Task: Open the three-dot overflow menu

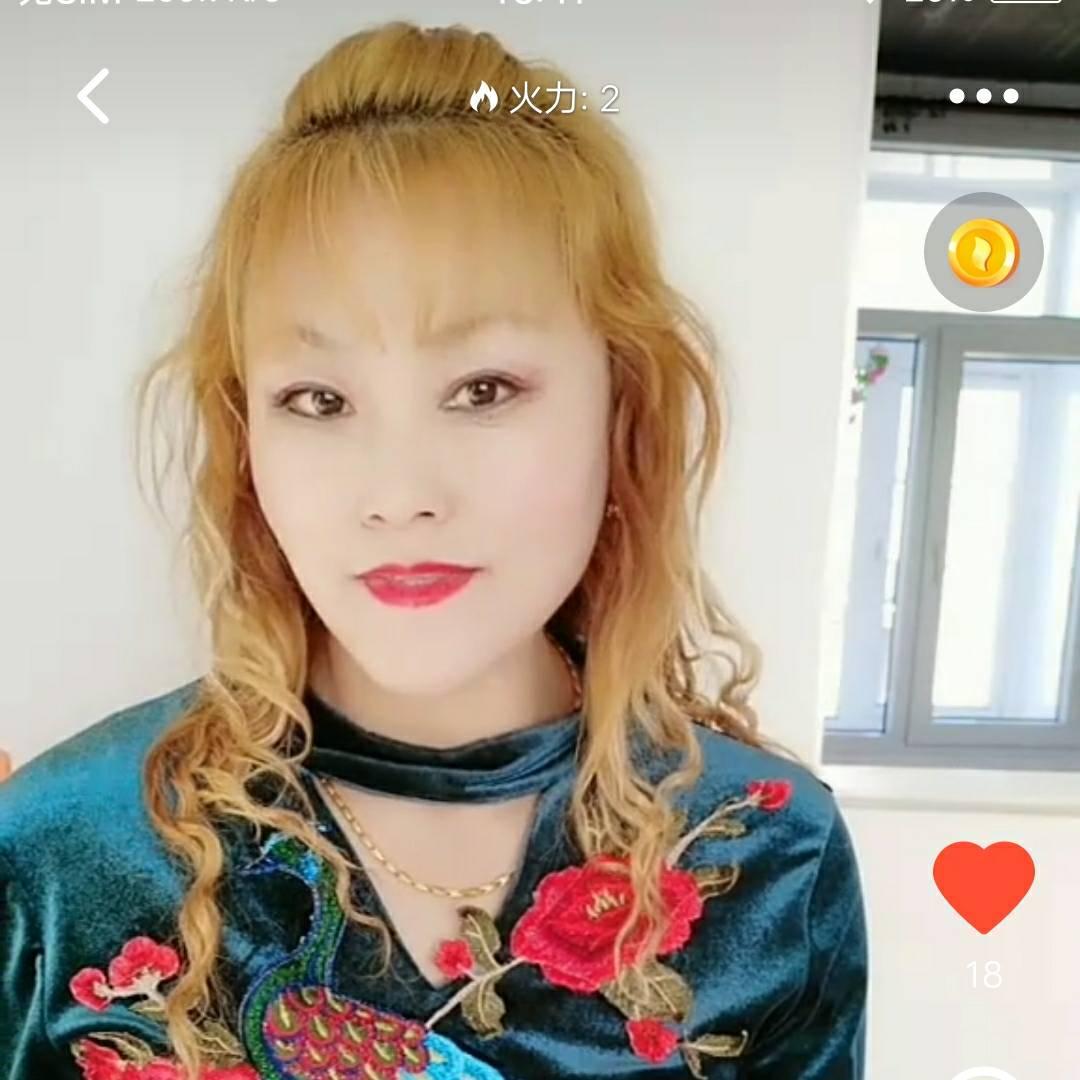Action: point(983,97)
